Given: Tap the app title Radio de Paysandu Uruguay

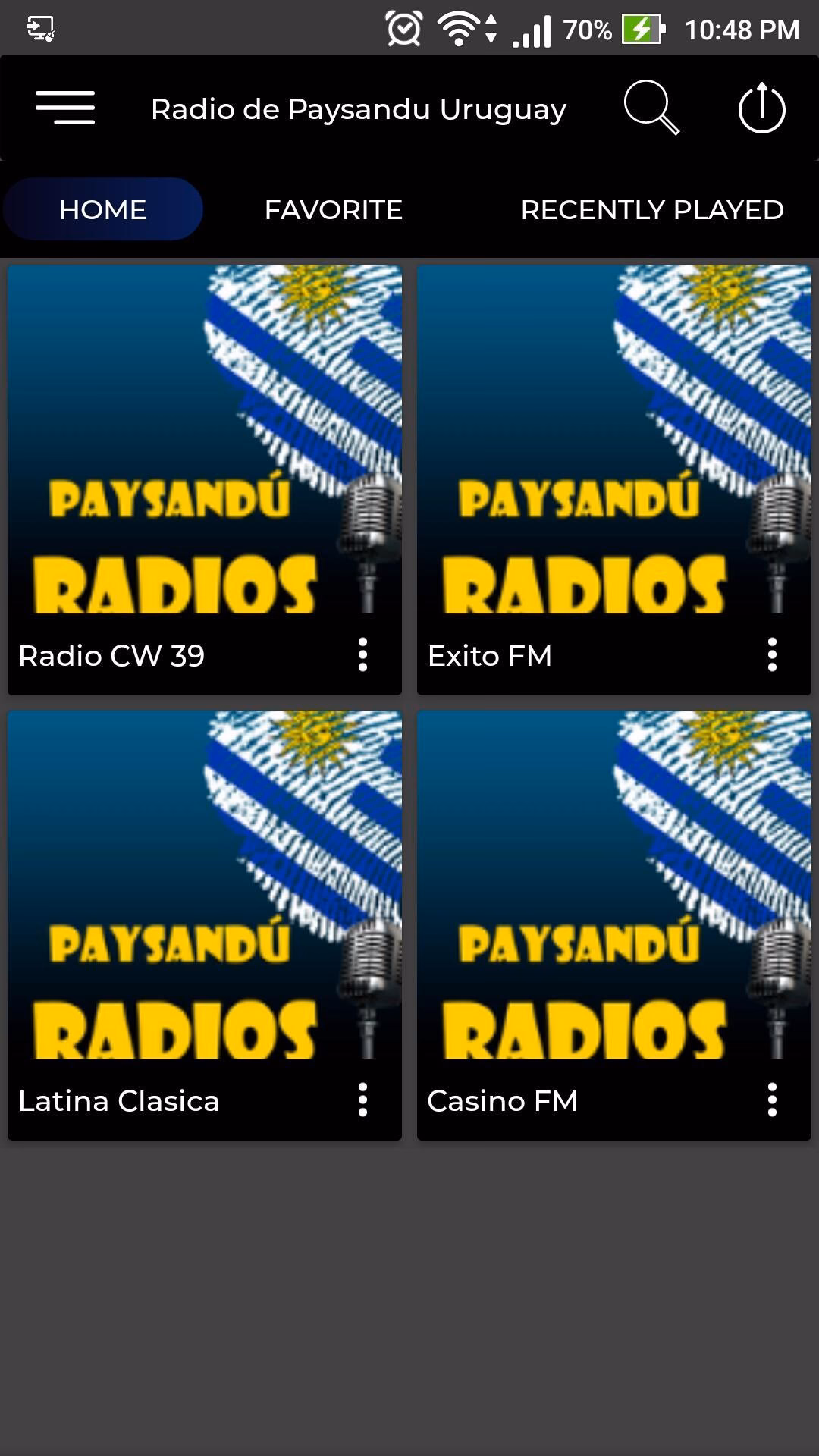Looking at the screenshot, I should (359, 108).
